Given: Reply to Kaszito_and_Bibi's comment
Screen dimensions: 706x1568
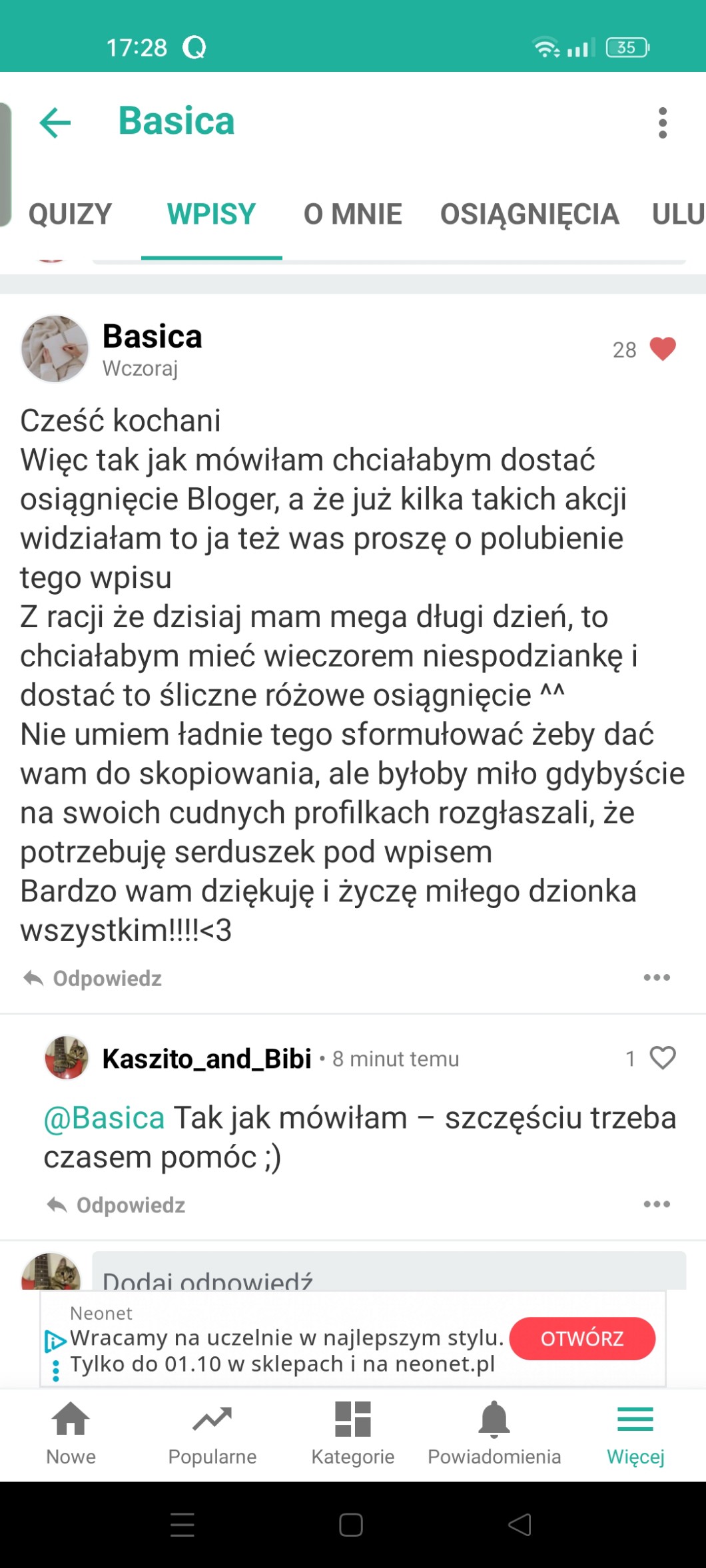Looking at the screenshot, I should tap(117, 1204).
